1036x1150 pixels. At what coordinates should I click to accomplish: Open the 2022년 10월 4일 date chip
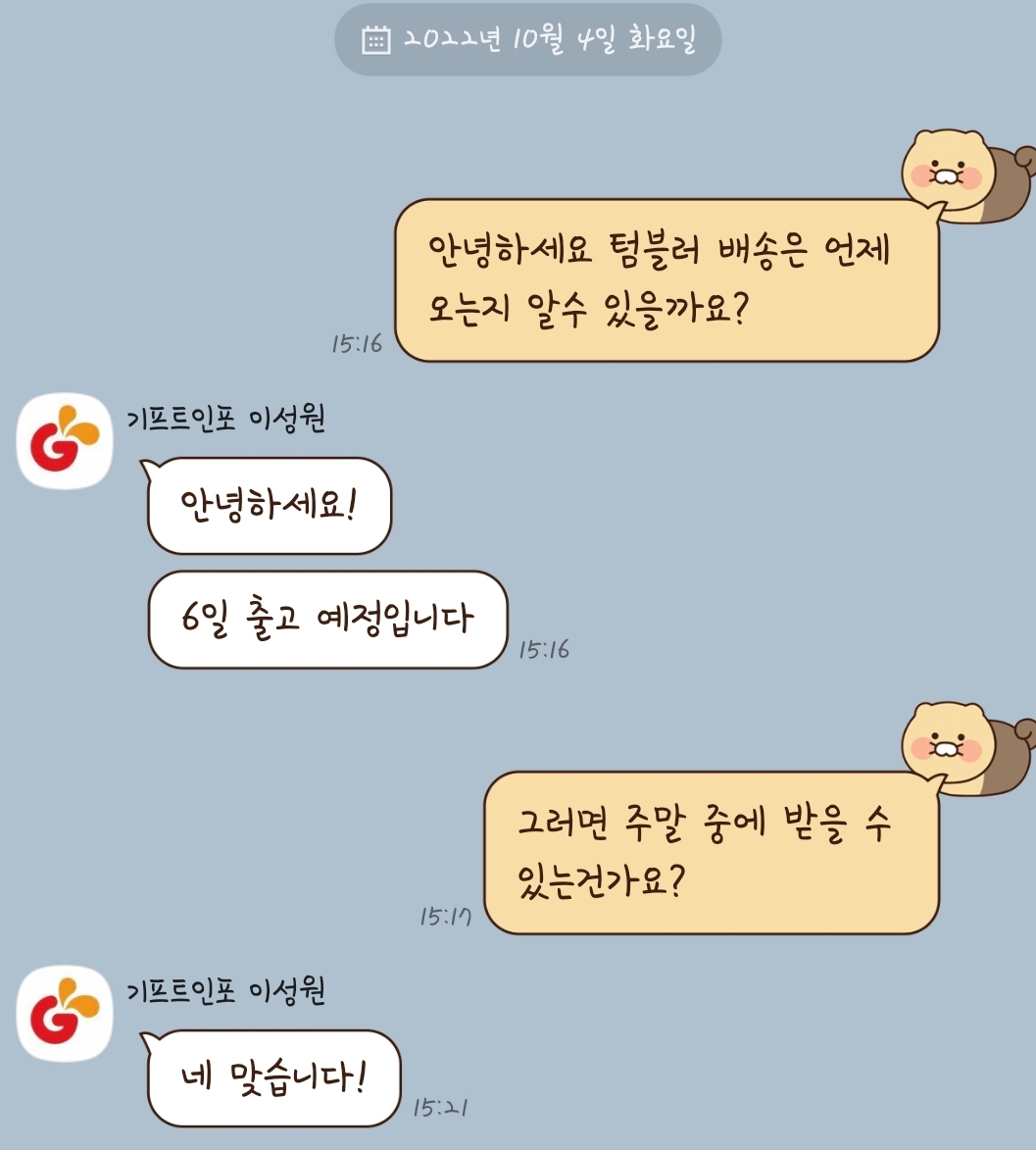tap(527, 40)
